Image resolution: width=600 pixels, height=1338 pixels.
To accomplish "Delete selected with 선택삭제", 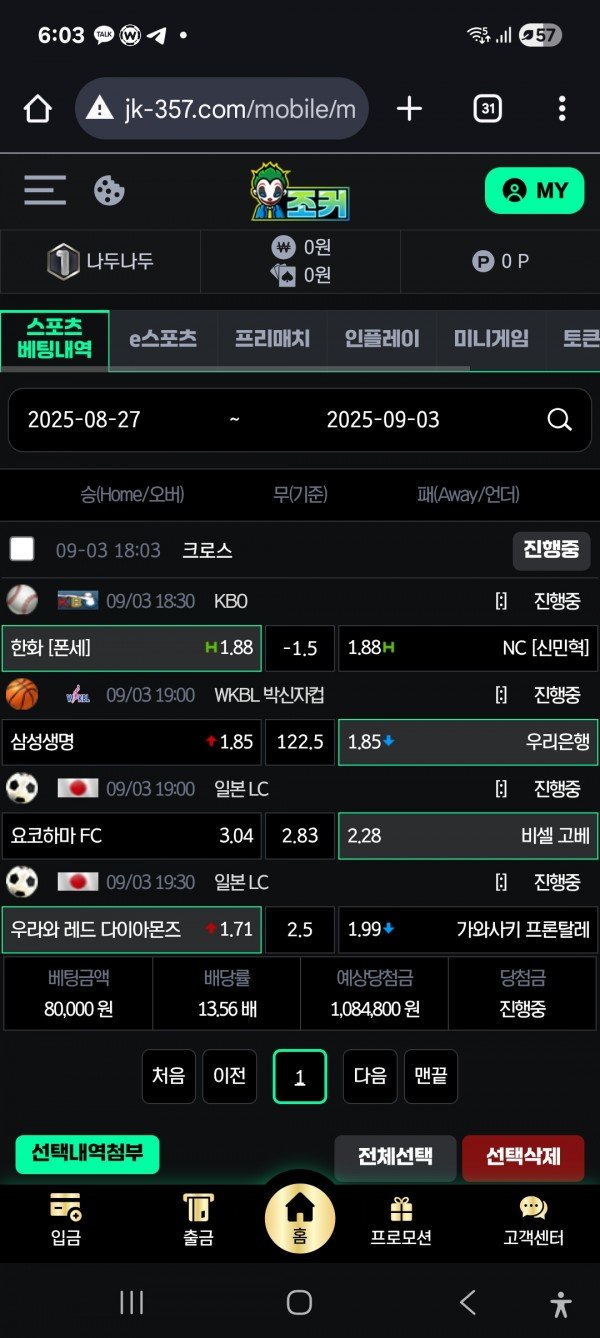I will pyautogui.click(x=522, y=1157).
